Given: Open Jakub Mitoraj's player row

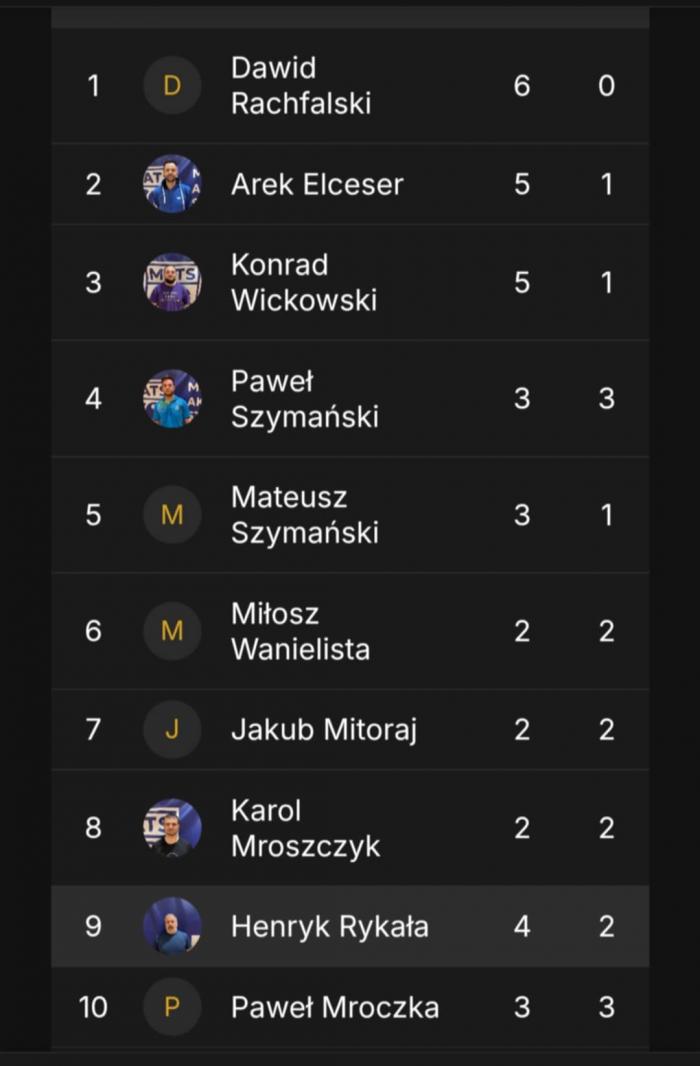Looking at the screenshot, I should pos(324,729).
